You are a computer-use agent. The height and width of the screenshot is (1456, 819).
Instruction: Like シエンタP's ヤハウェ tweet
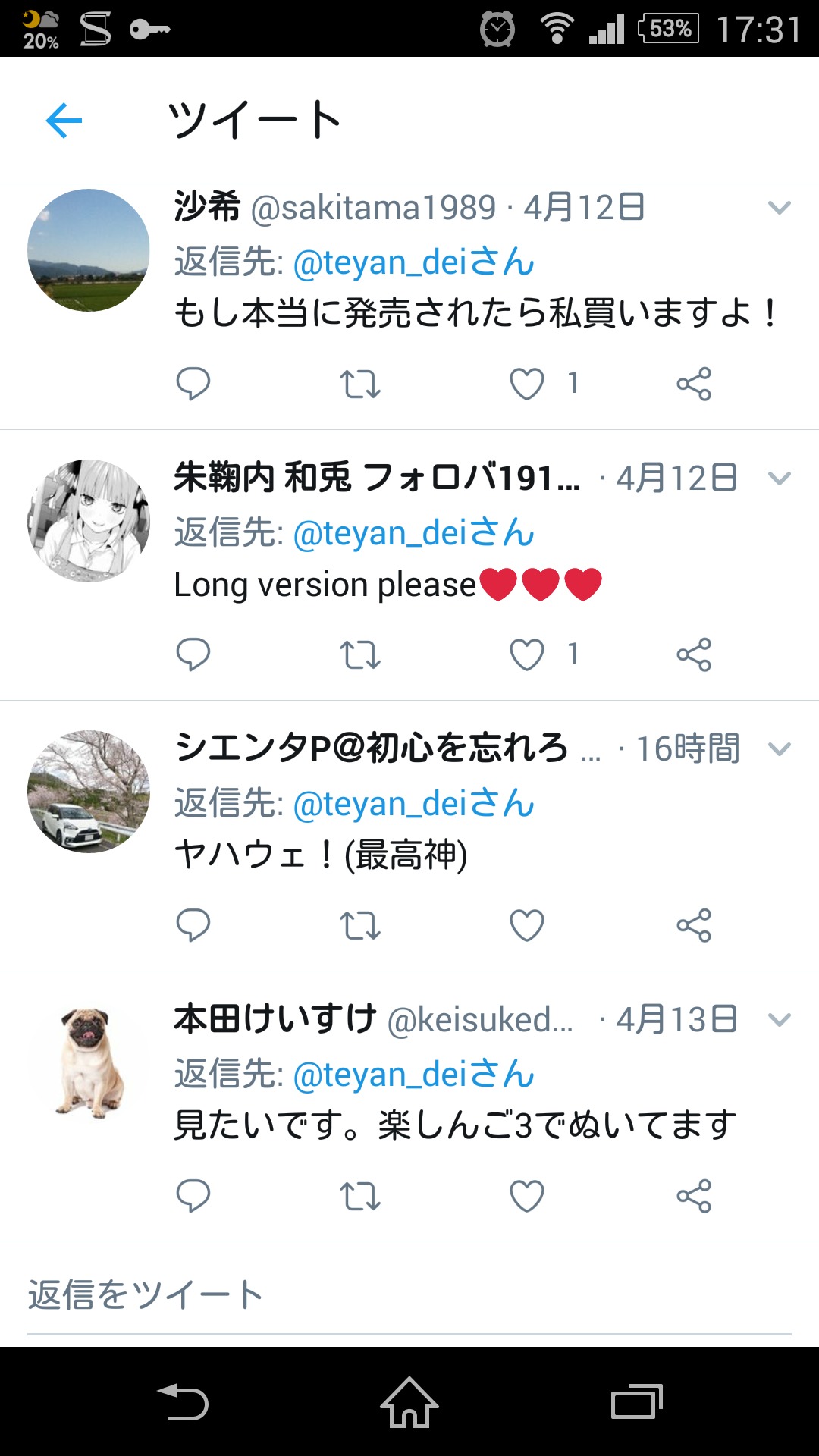point(527,925)
